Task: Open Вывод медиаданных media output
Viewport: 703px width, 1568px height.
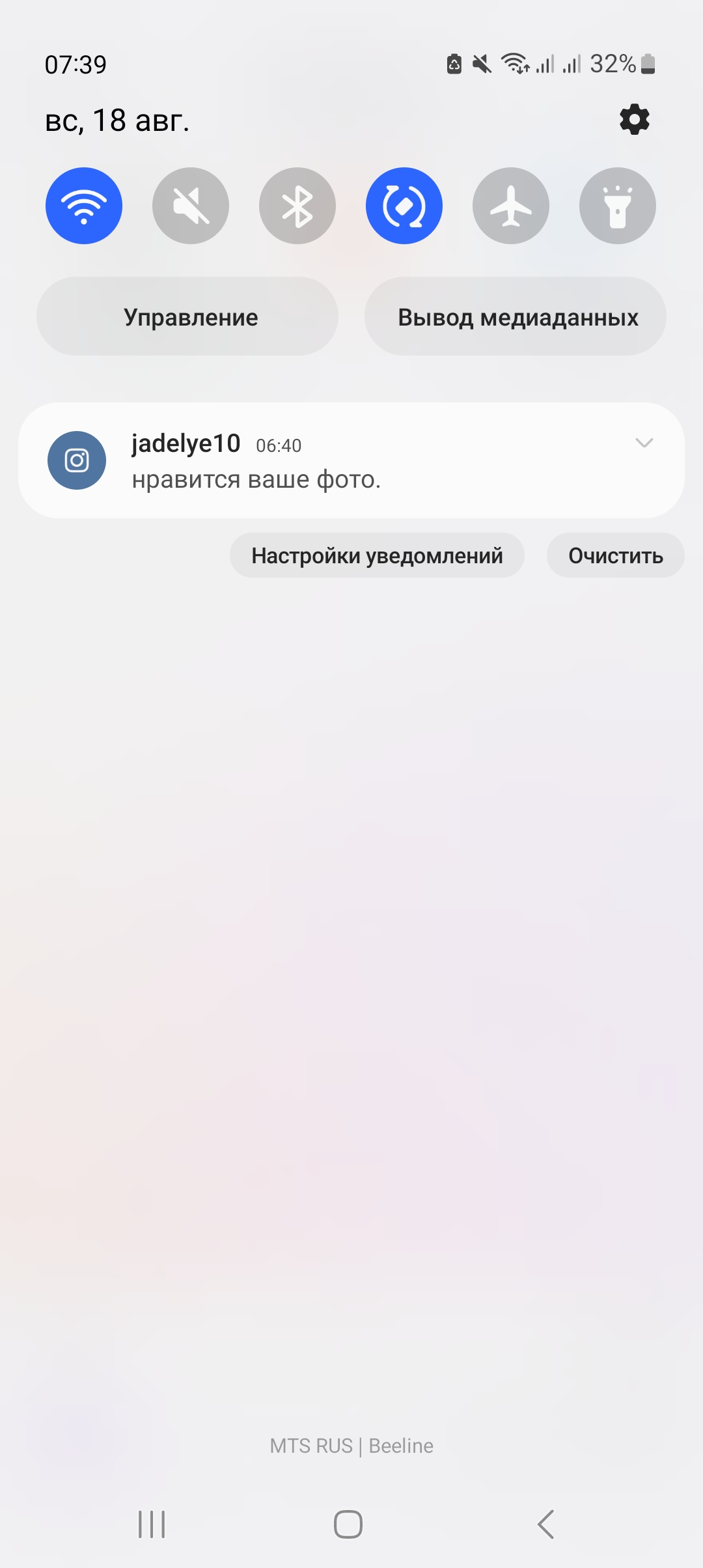Action: (516, 316)
